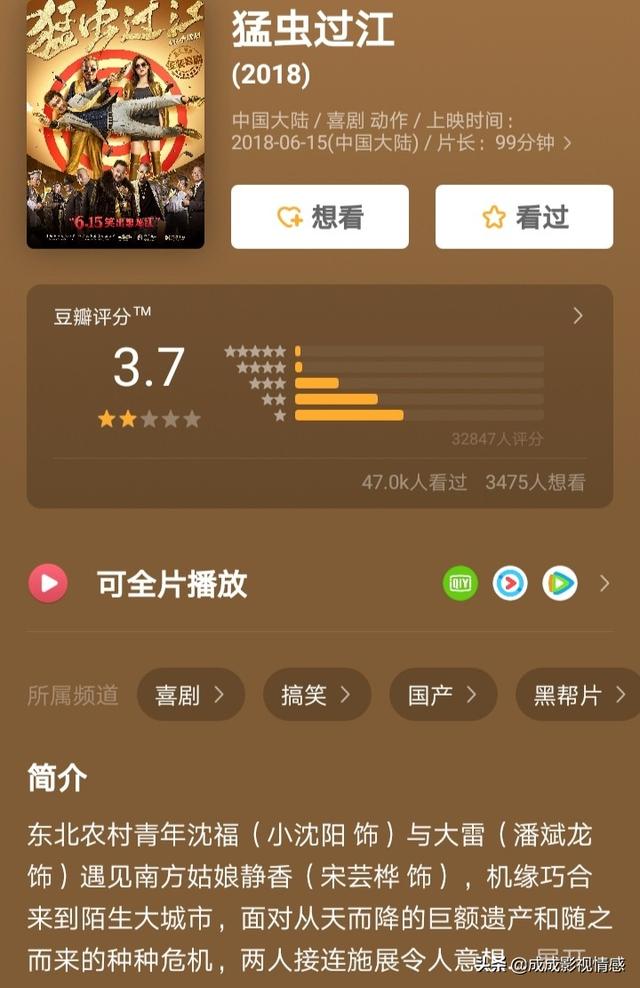Viewport: 640px width, 988px height.
Task: Open the Tencent Video source icon
Action: click(560, 583)
